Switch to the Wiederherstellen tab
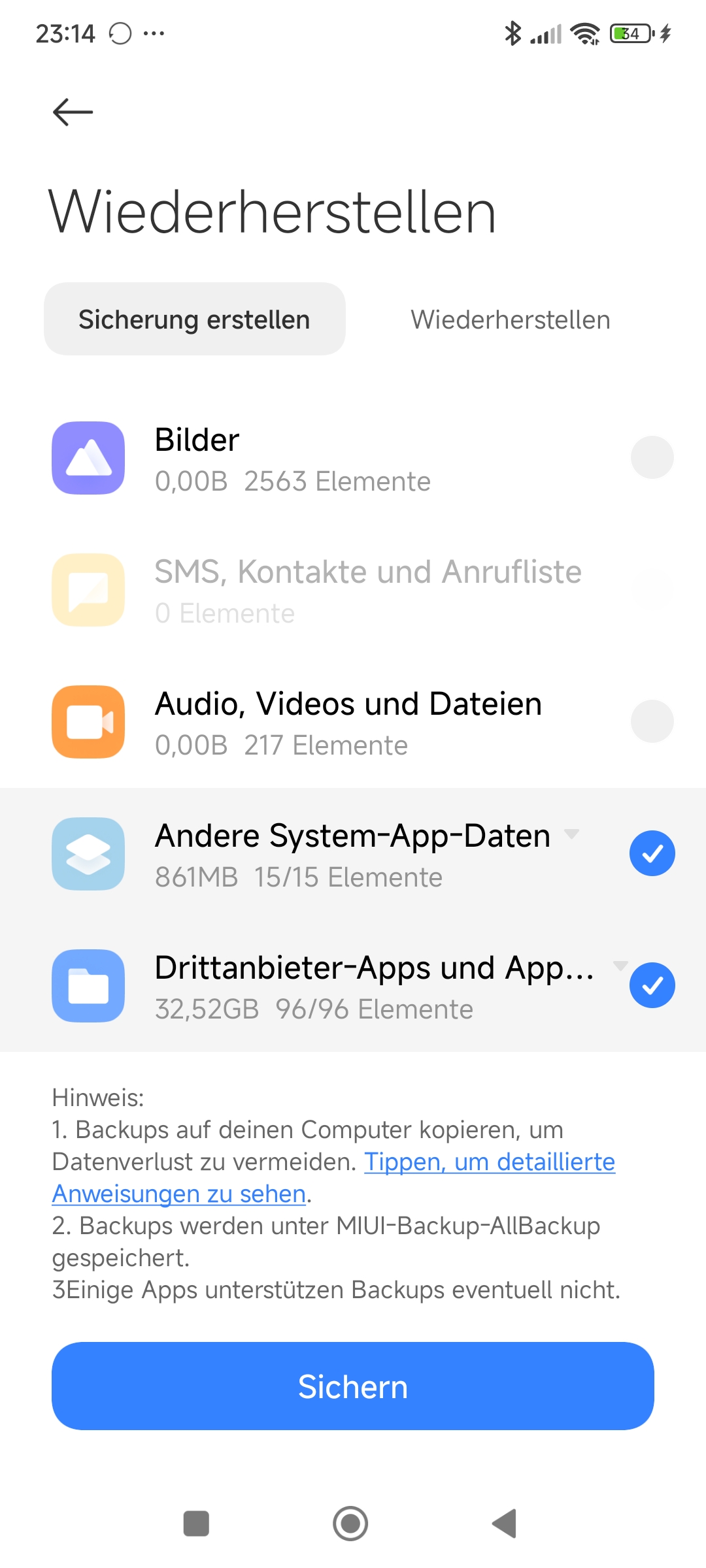 click(x=510, y=320)
